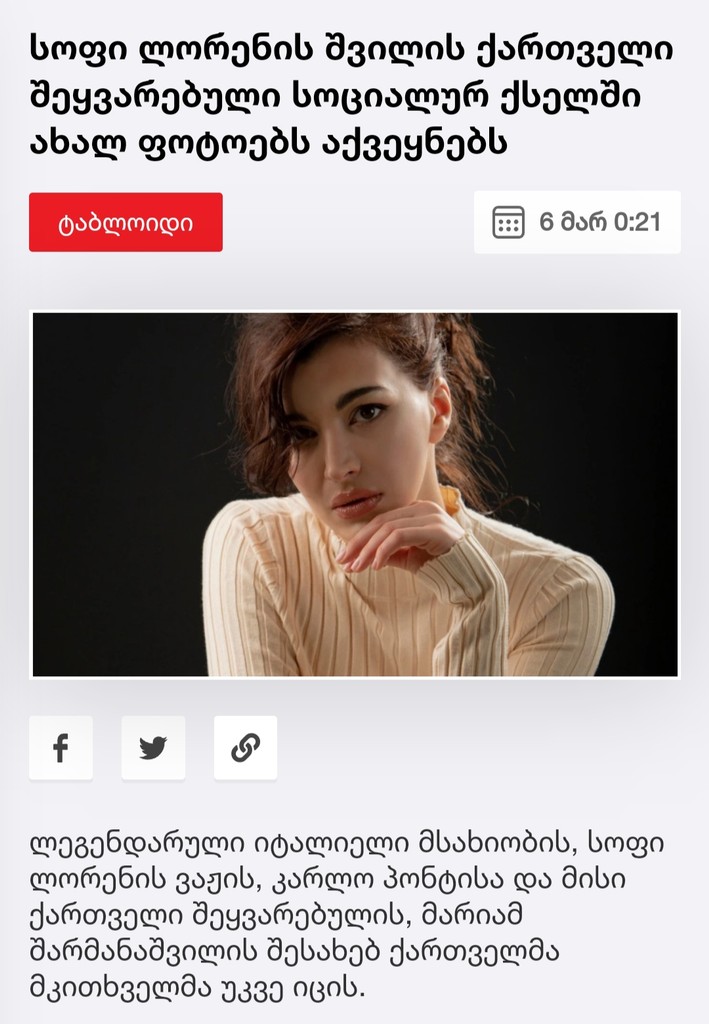Copy the article link

245,747
